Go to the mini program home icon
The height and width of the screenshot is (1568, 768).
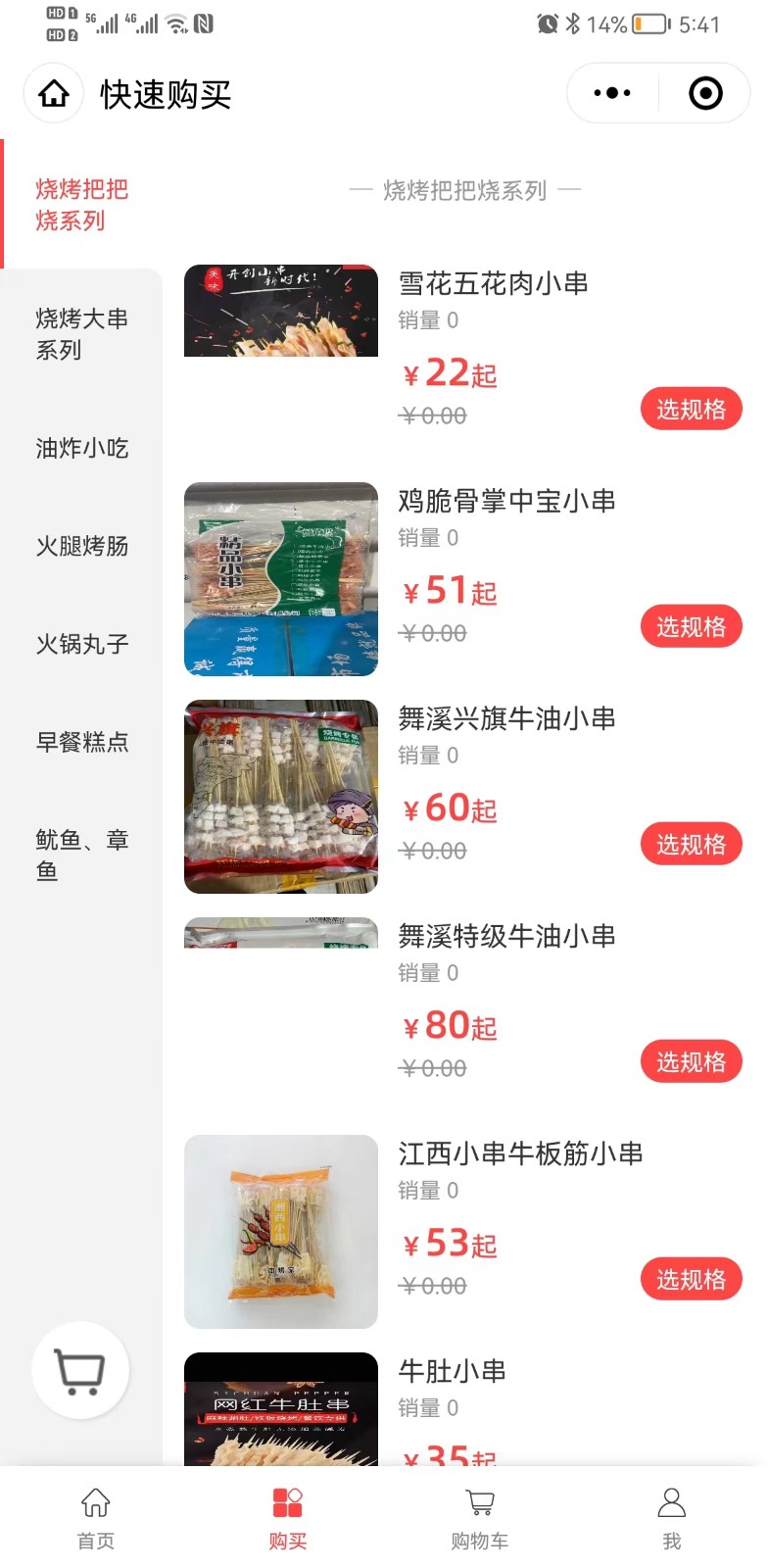click(54, 94)
